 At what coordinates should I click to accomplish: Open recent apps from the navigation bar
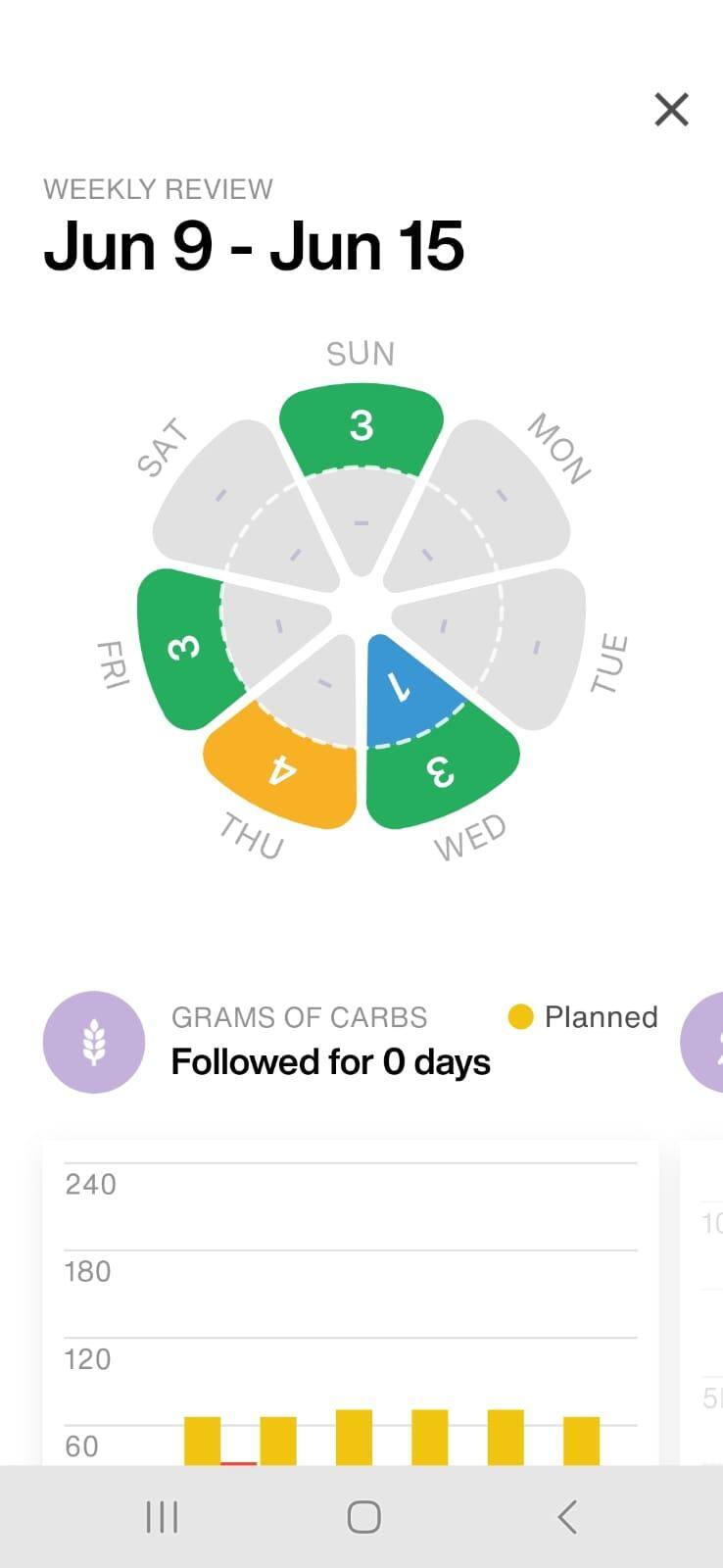click(x=163, y=1517)
